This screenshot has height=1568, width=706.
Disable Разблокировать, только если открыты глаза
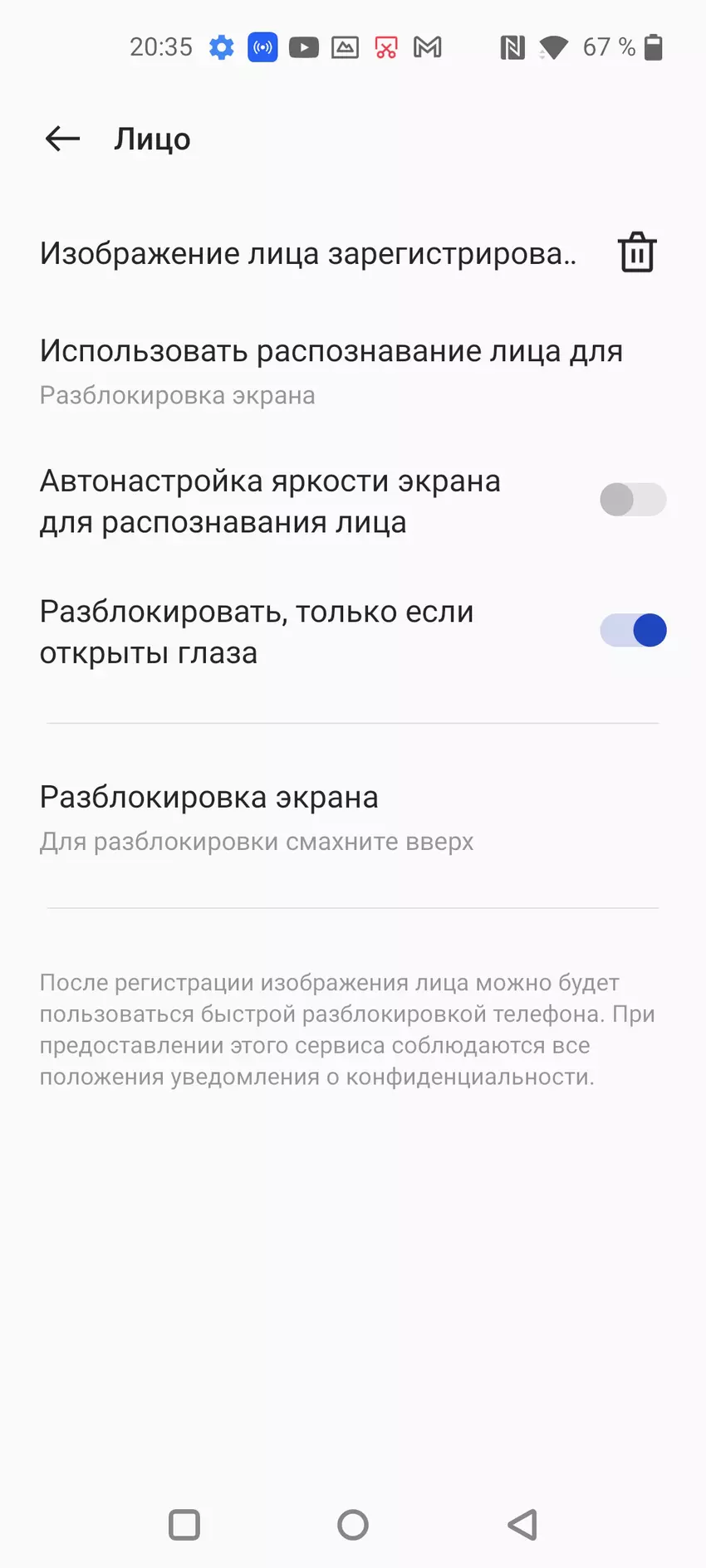(633, 631)
